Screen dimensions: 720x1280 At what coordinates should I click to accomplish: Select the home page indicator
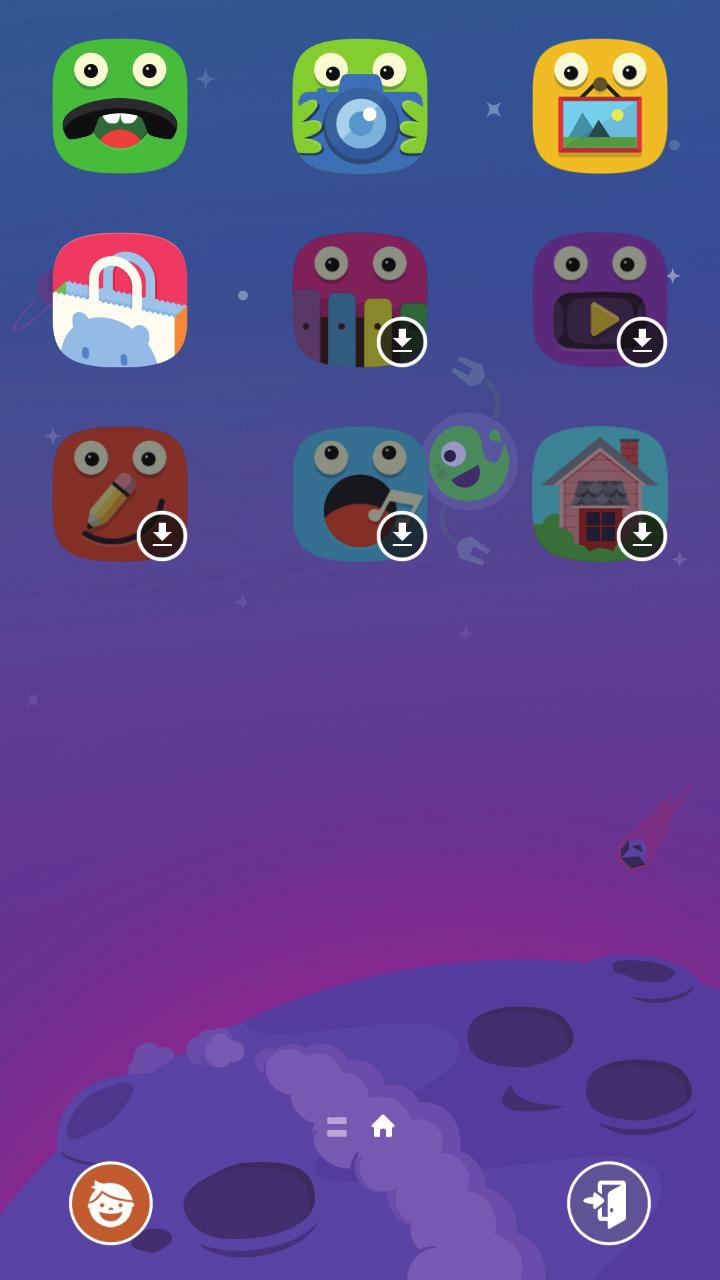[x=383, y=1127]
